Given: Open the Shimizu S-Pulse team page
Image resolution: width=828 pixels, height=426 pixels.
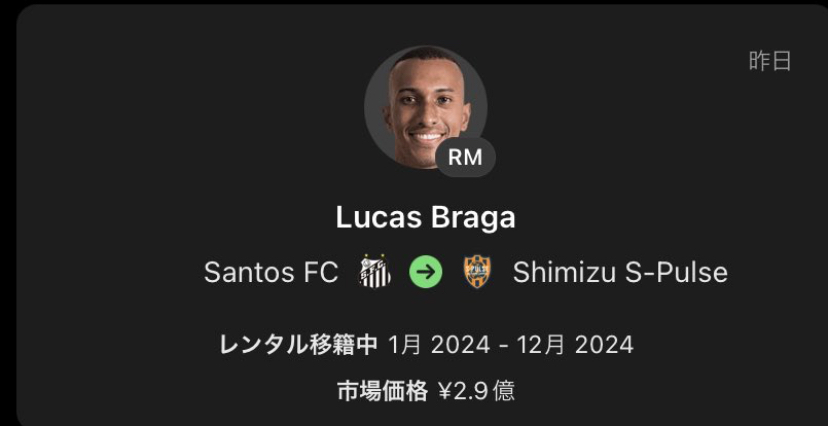Looking at the screenshot, I should (620, 272).
